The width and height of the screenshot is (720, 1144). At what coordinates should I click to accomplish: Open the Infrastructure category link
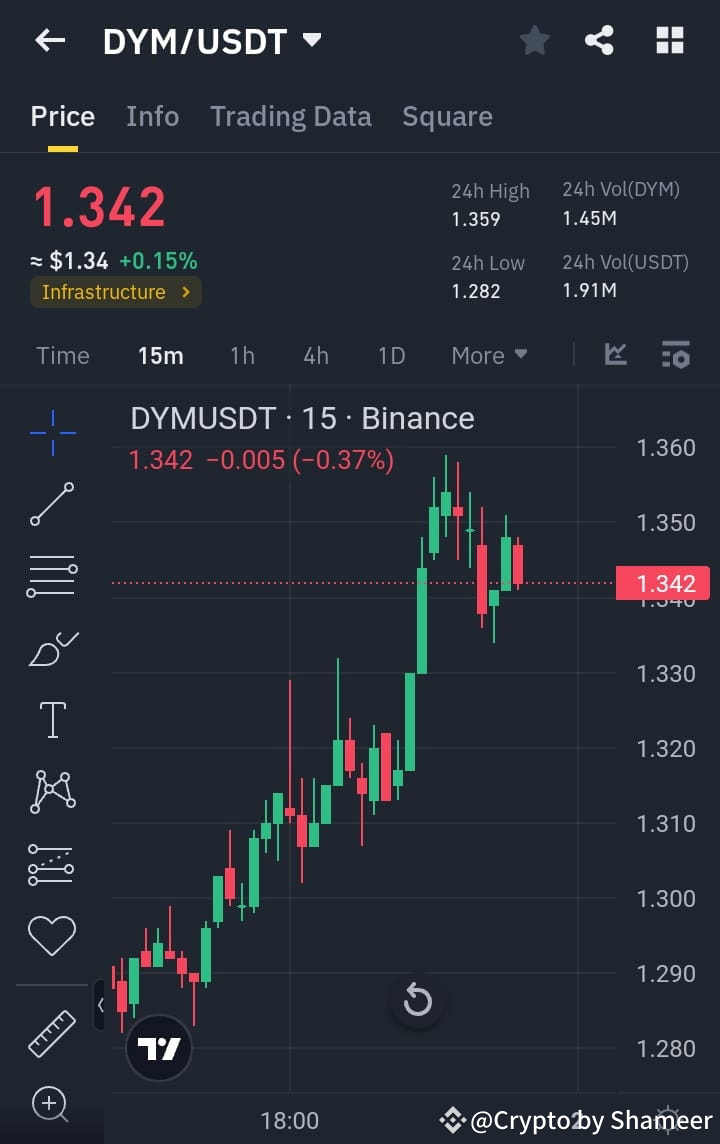point(115,293)
